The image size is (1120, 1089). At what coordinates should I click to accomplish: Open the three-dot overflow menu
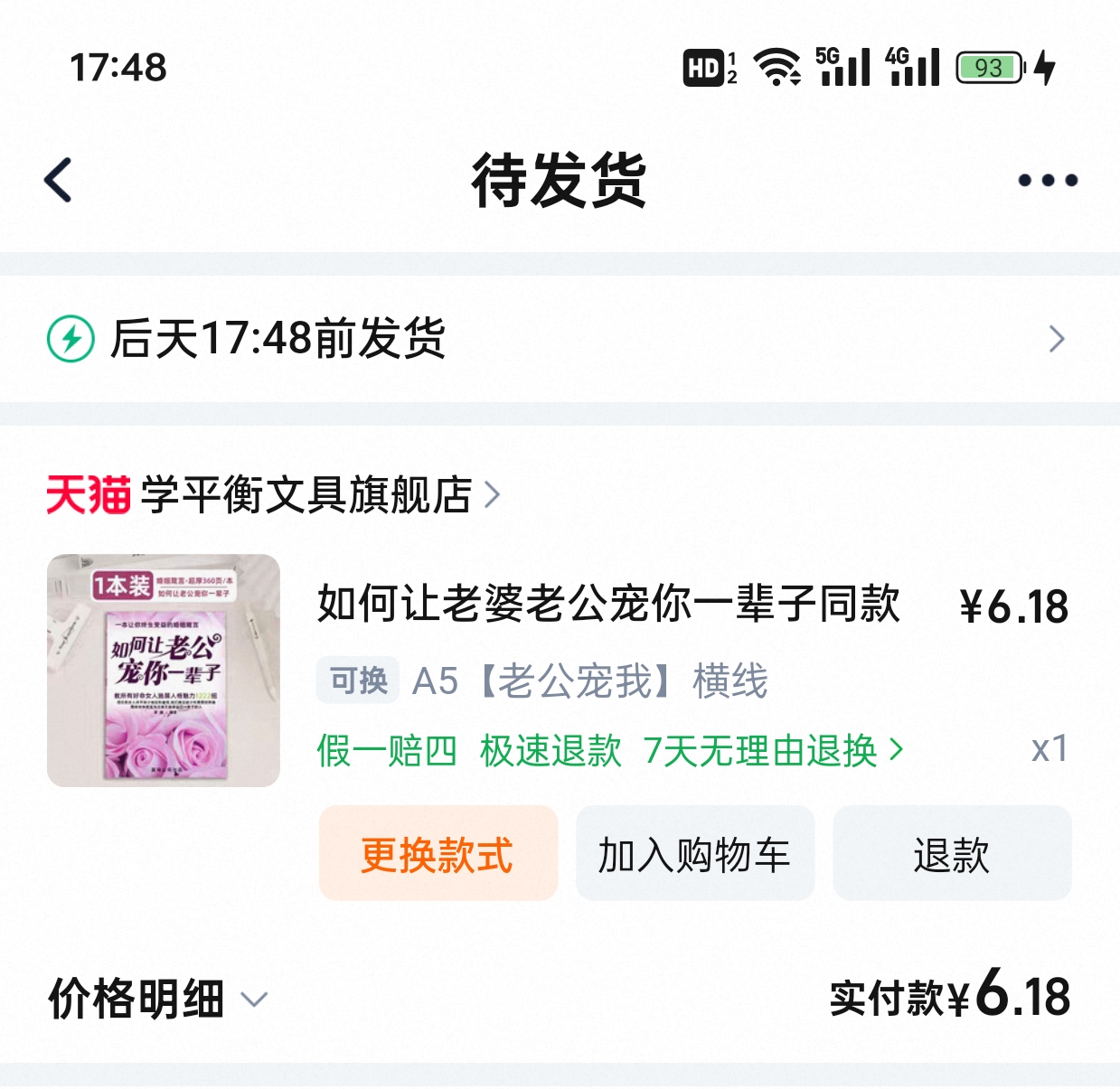click(1047, 180)
